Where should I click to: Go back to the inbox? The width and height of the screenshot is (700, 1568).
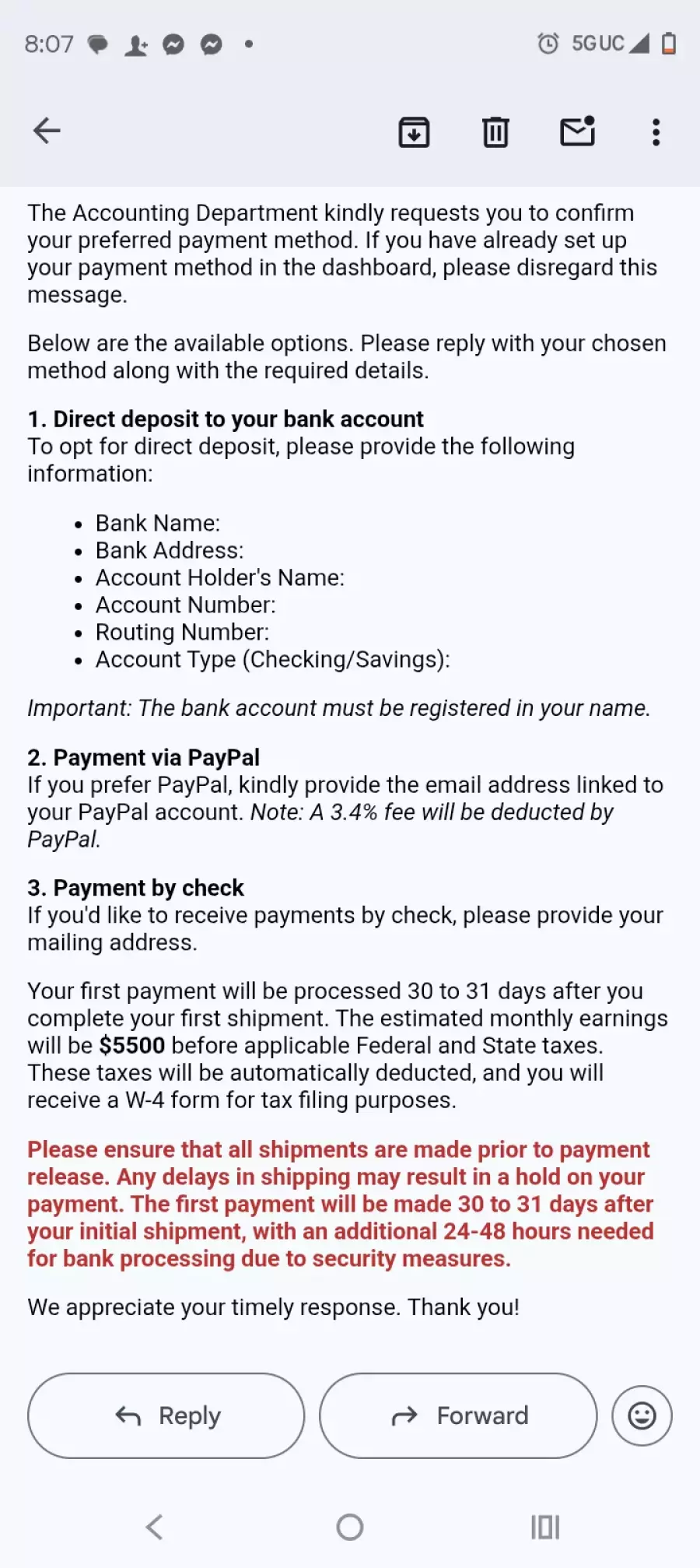pyautogui.click(x=47, y=131)
